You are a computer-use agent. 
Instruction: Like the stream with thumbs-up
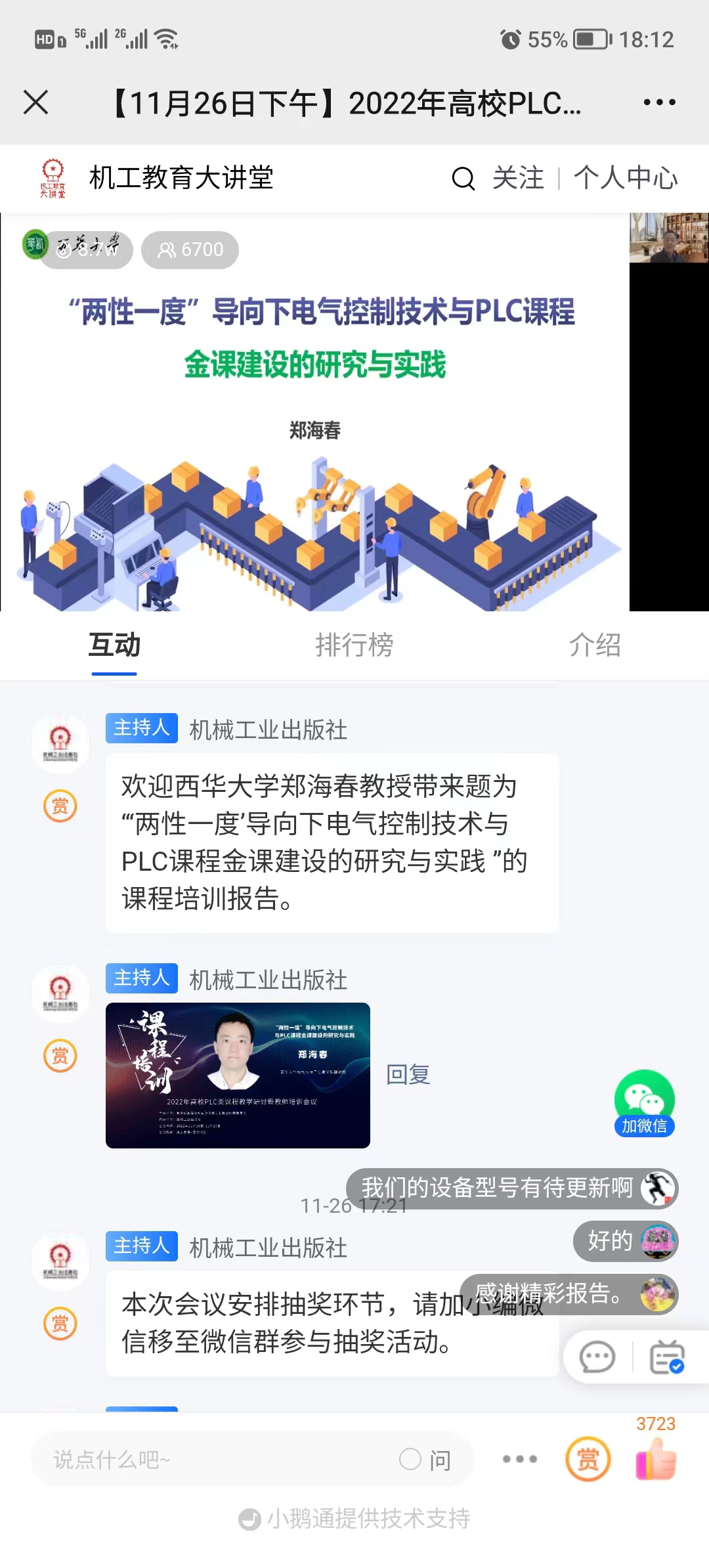tap(655, 1459)
